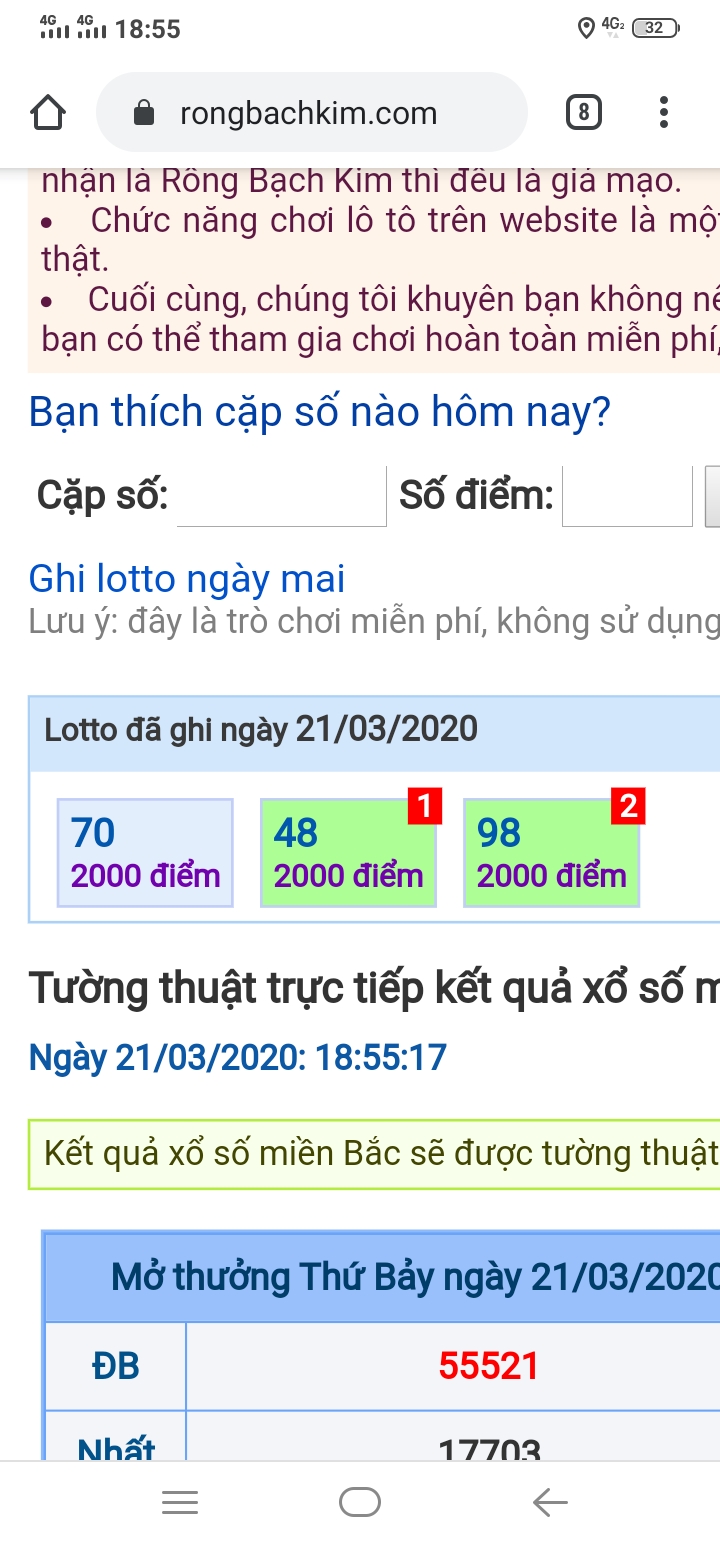Open the 'Ghi lotto ngày mai' link
This screenshot has height=1544, width=720.
pos(187,579)
